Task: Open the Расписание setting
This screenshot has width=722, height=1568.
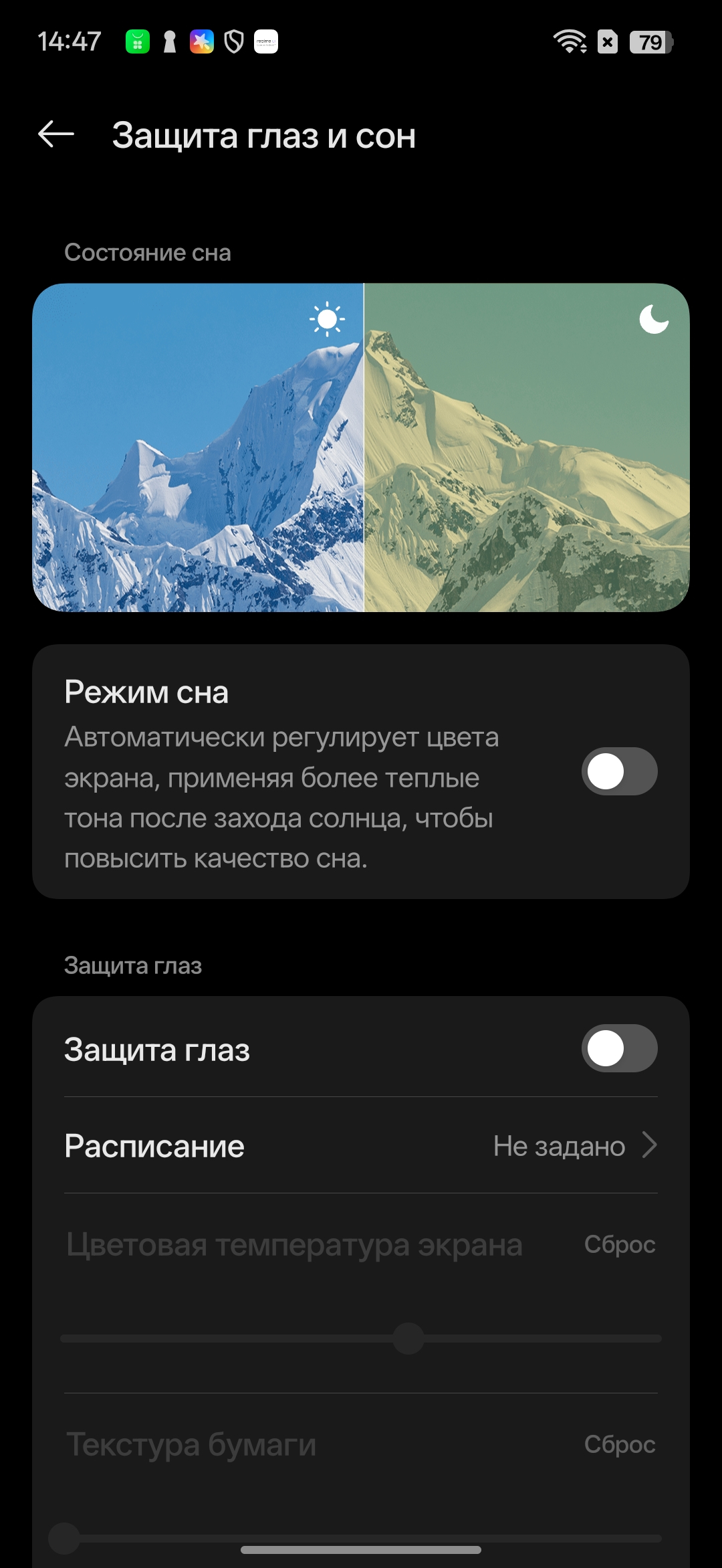Action: [x=361, y=1146]
